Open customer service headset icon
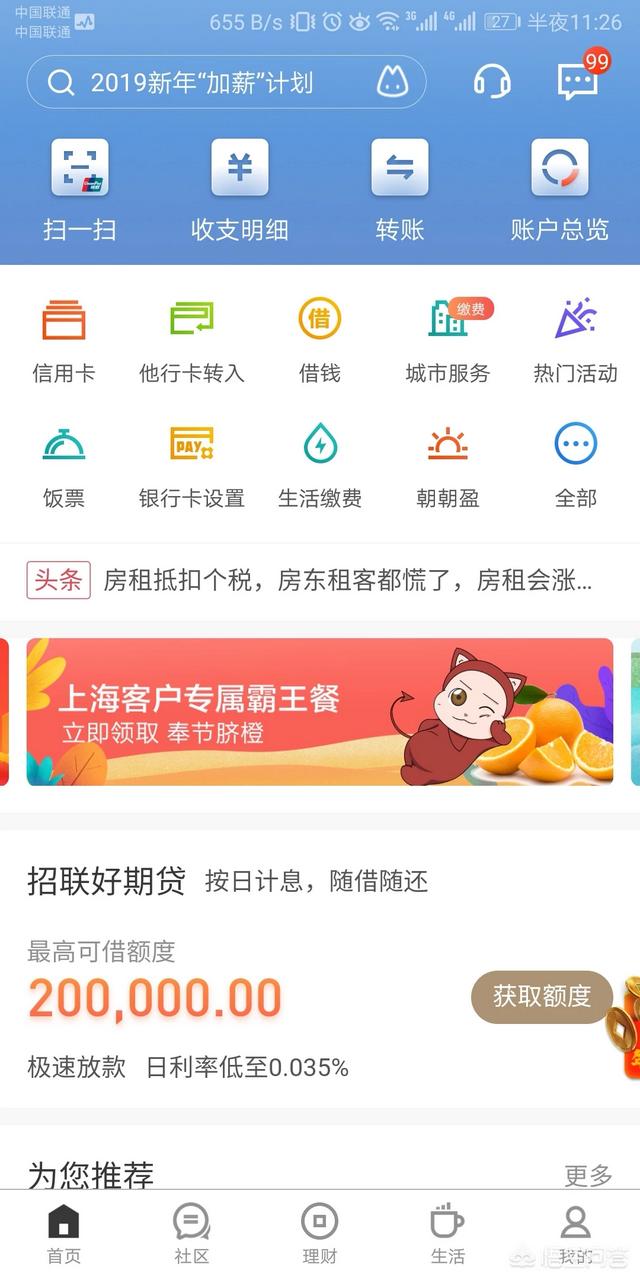The height and width of the screenshot is (1280, 640). click(x=492, y=82)
